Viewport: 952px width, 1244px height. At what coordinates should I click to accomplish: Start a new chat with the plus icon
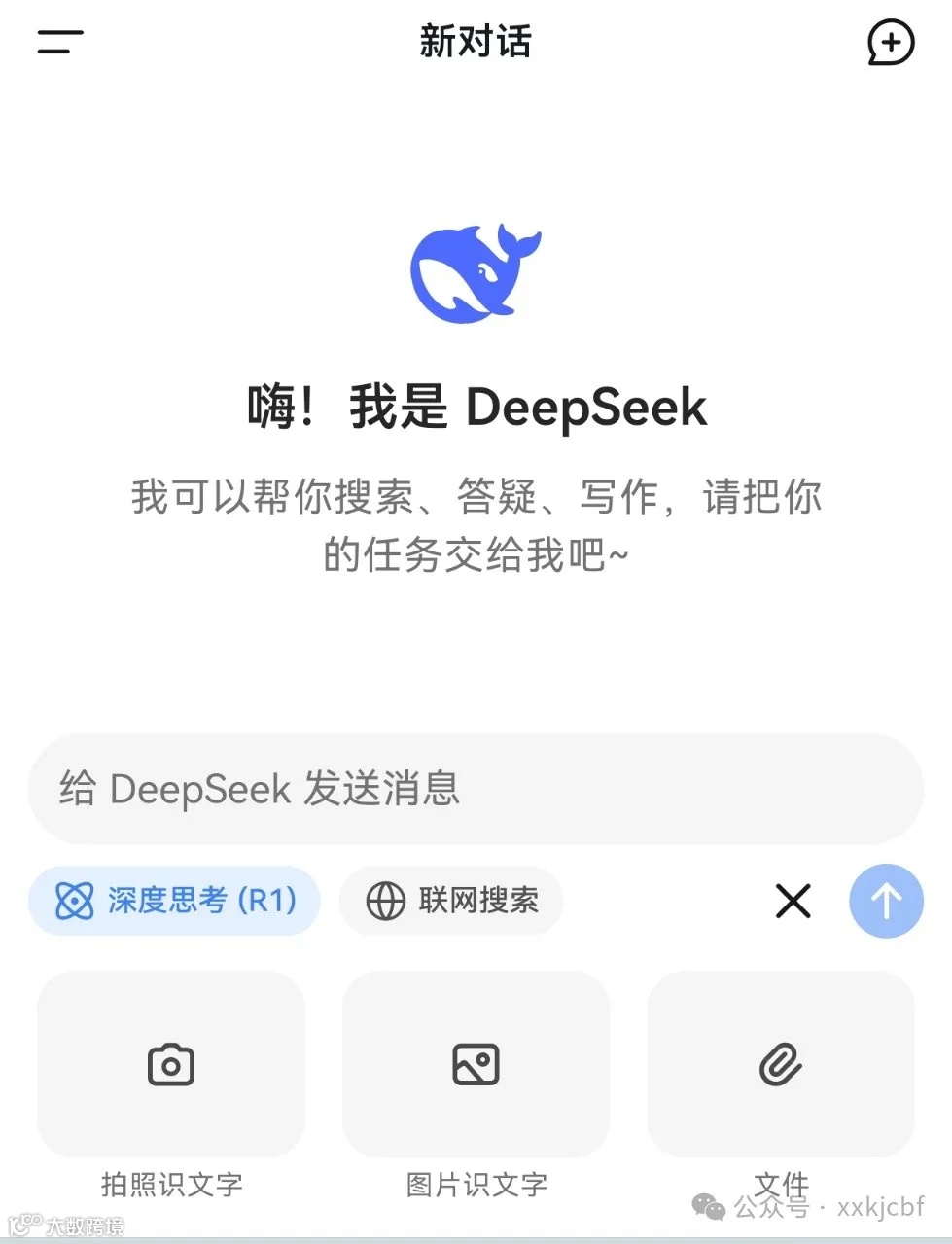[x=891, y=42]
